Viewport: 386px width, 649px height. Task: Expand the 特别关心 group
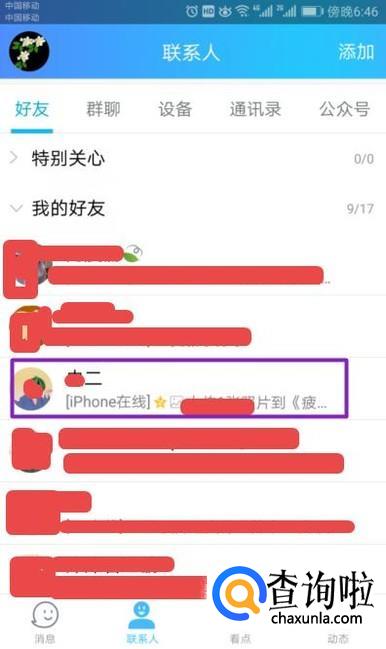pos(193,158)
